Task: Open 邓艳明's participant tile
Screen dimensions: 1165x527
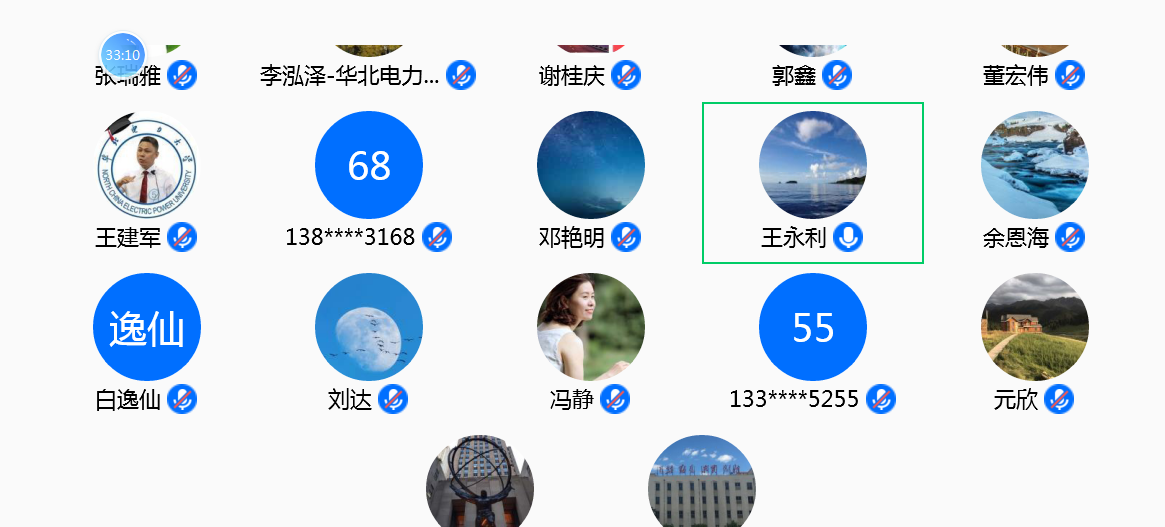Action: (x=590, y=166)
